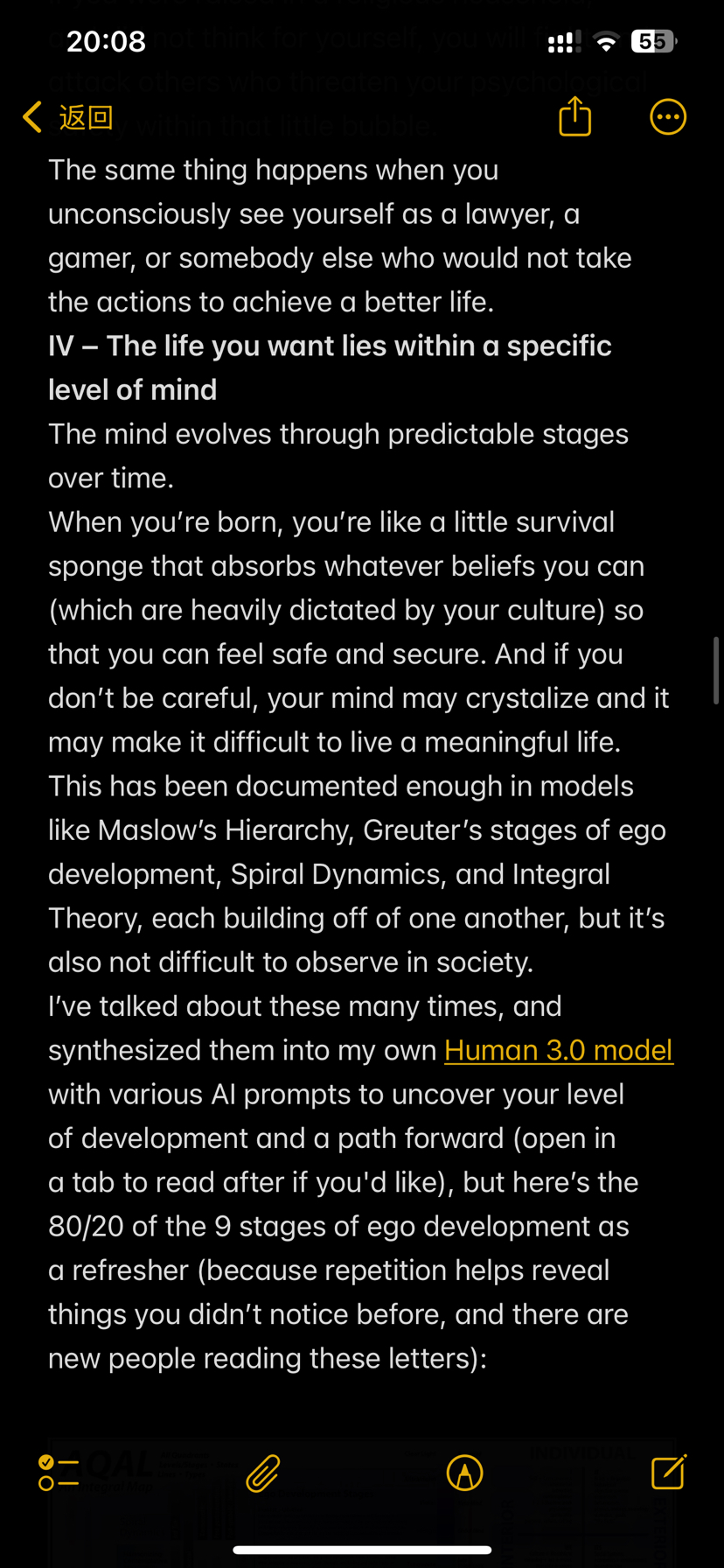Compose a new note

click(x=669, y=1473)
